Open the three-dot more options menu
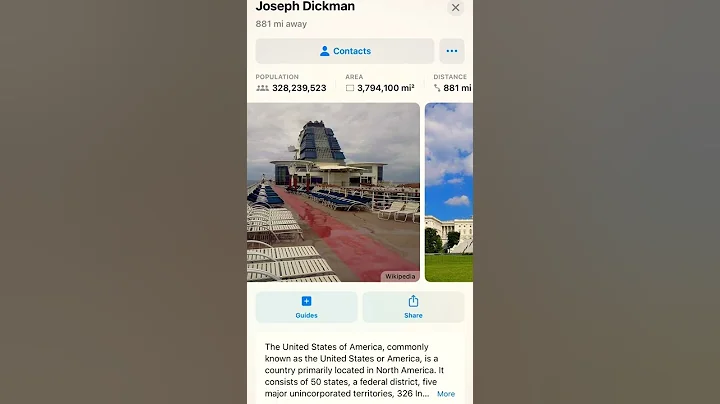The height and width of the screenshot is (404, 720). coord(452,51)
